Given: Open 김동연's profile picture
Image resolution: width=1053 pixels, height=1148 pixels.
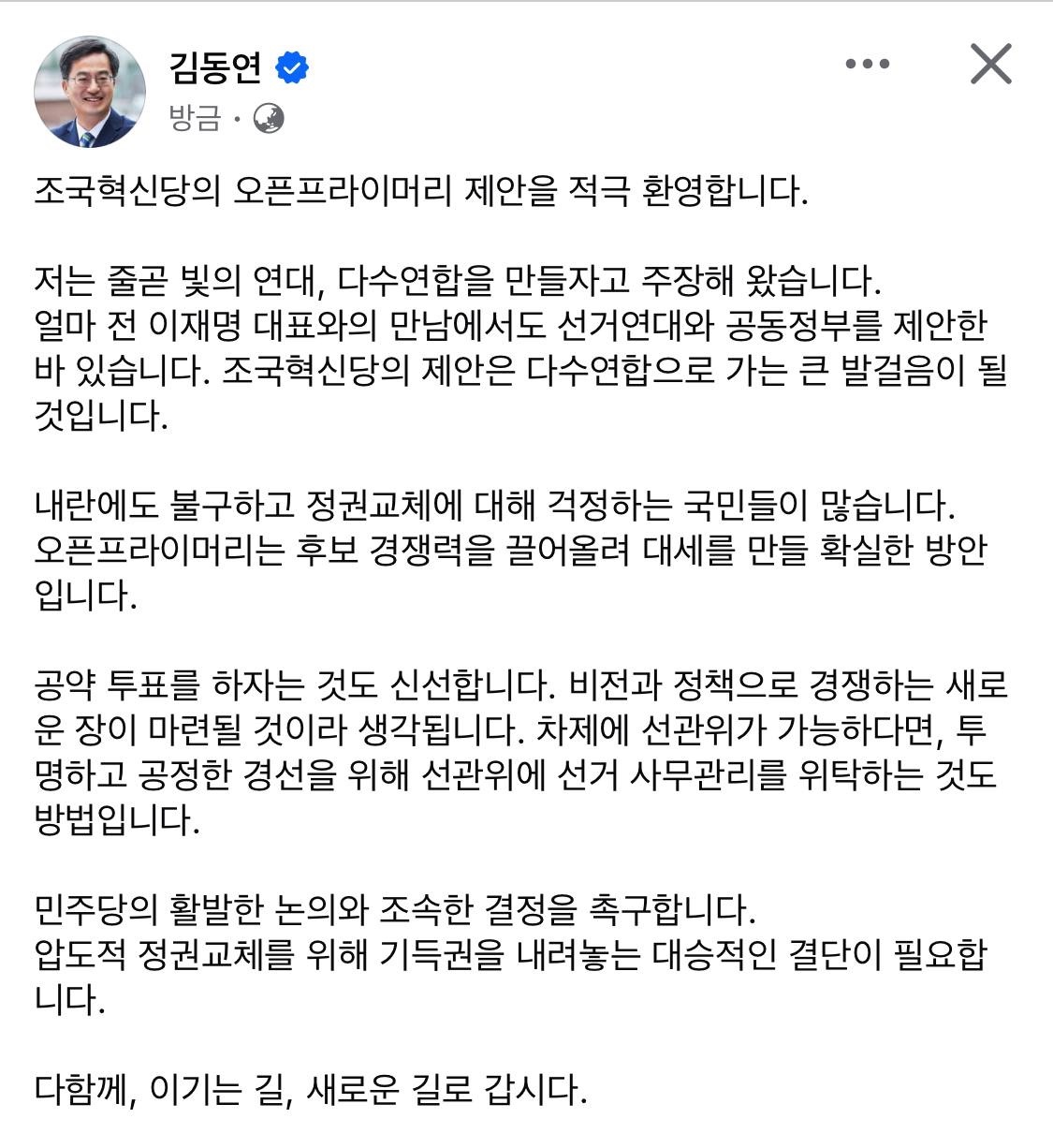Looking at the screenshot, I should (x=90, y=92).
